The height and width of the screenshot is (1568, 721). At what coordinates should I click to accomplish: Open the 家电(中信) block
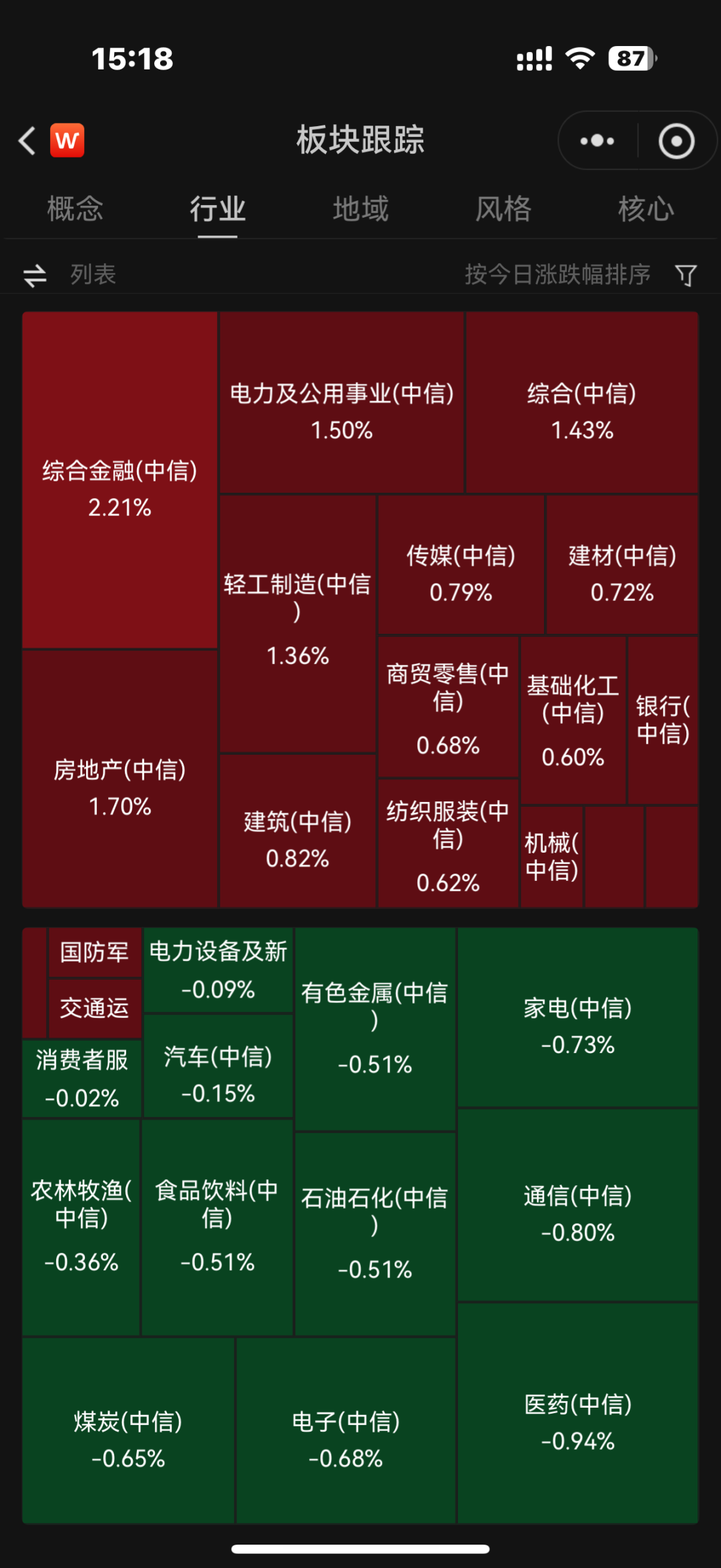tap(578, 1017)
